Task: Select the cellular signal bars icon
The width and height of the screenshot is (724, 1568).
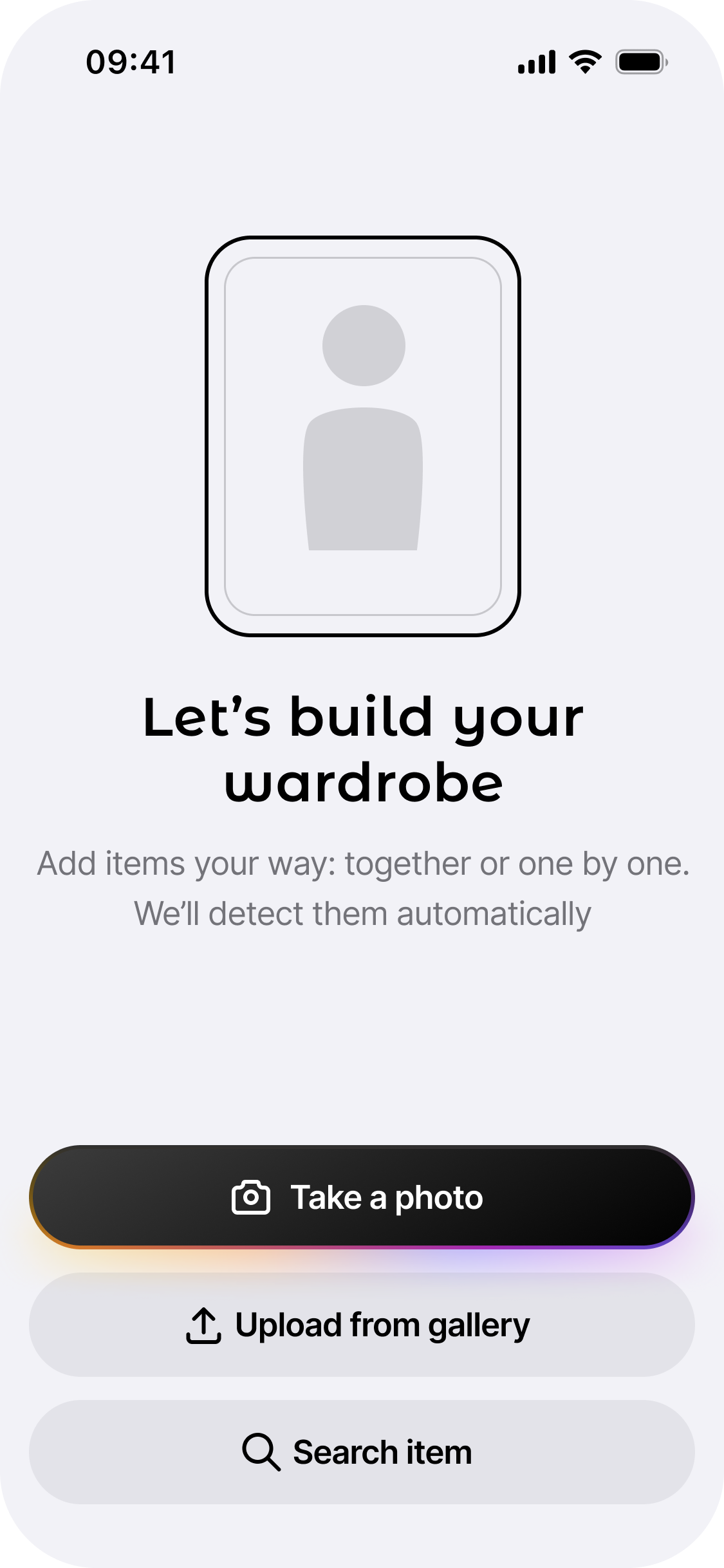Action: (536, 61)
